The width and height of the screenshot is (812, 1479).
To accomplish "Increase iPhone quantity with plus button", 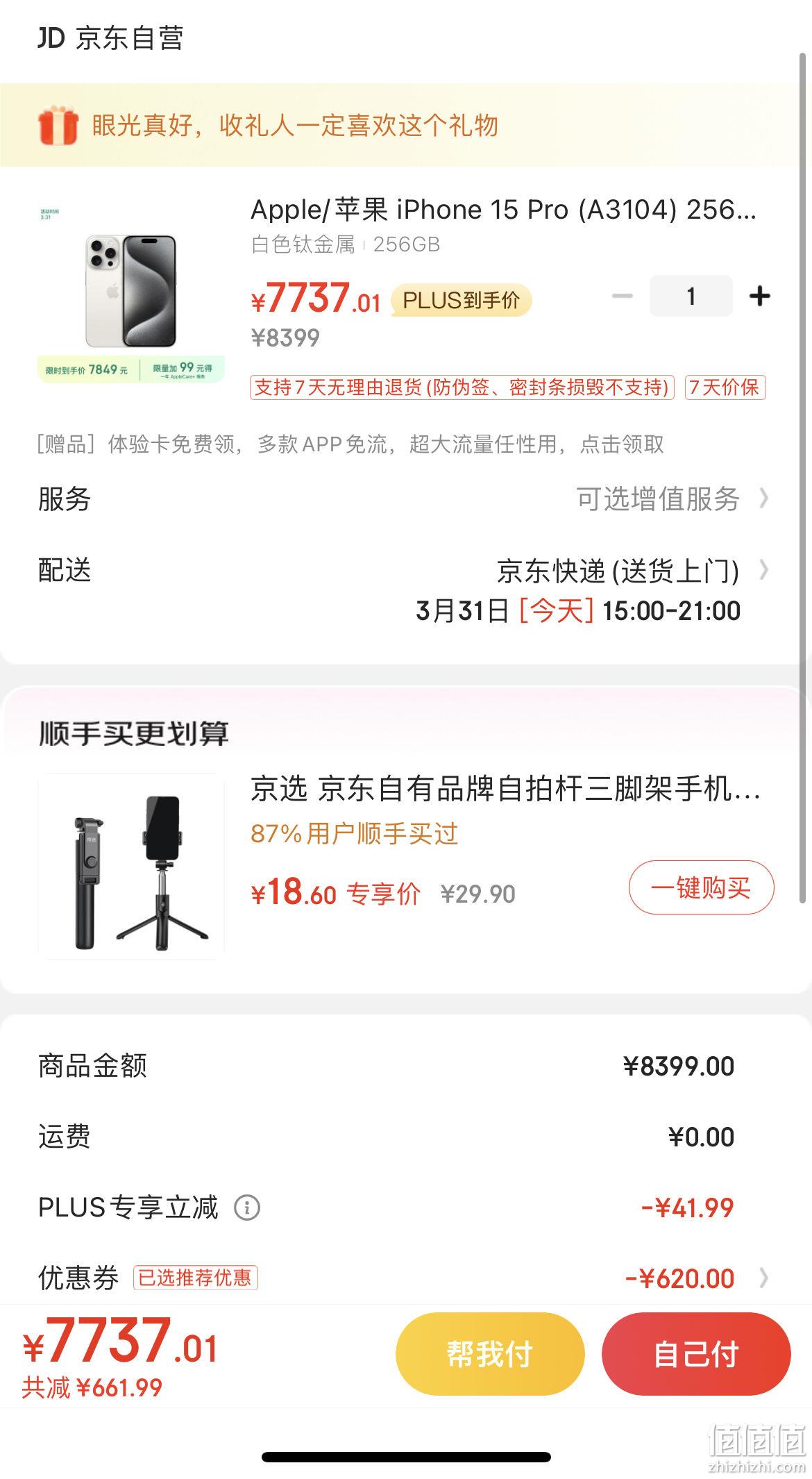I will point(760,296).
